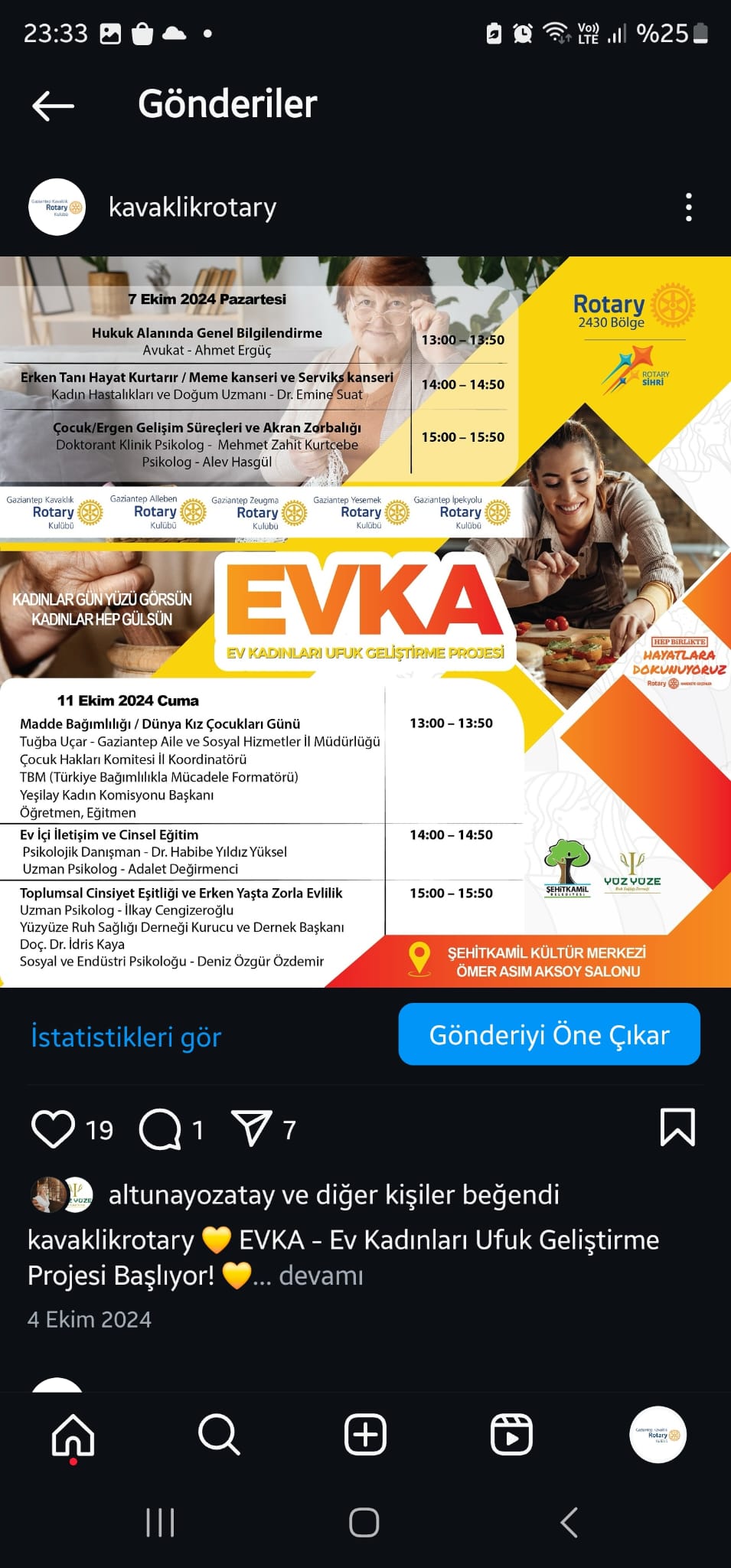Open the comments on this post
The image size is (731, 1568).
(160, 1129)
